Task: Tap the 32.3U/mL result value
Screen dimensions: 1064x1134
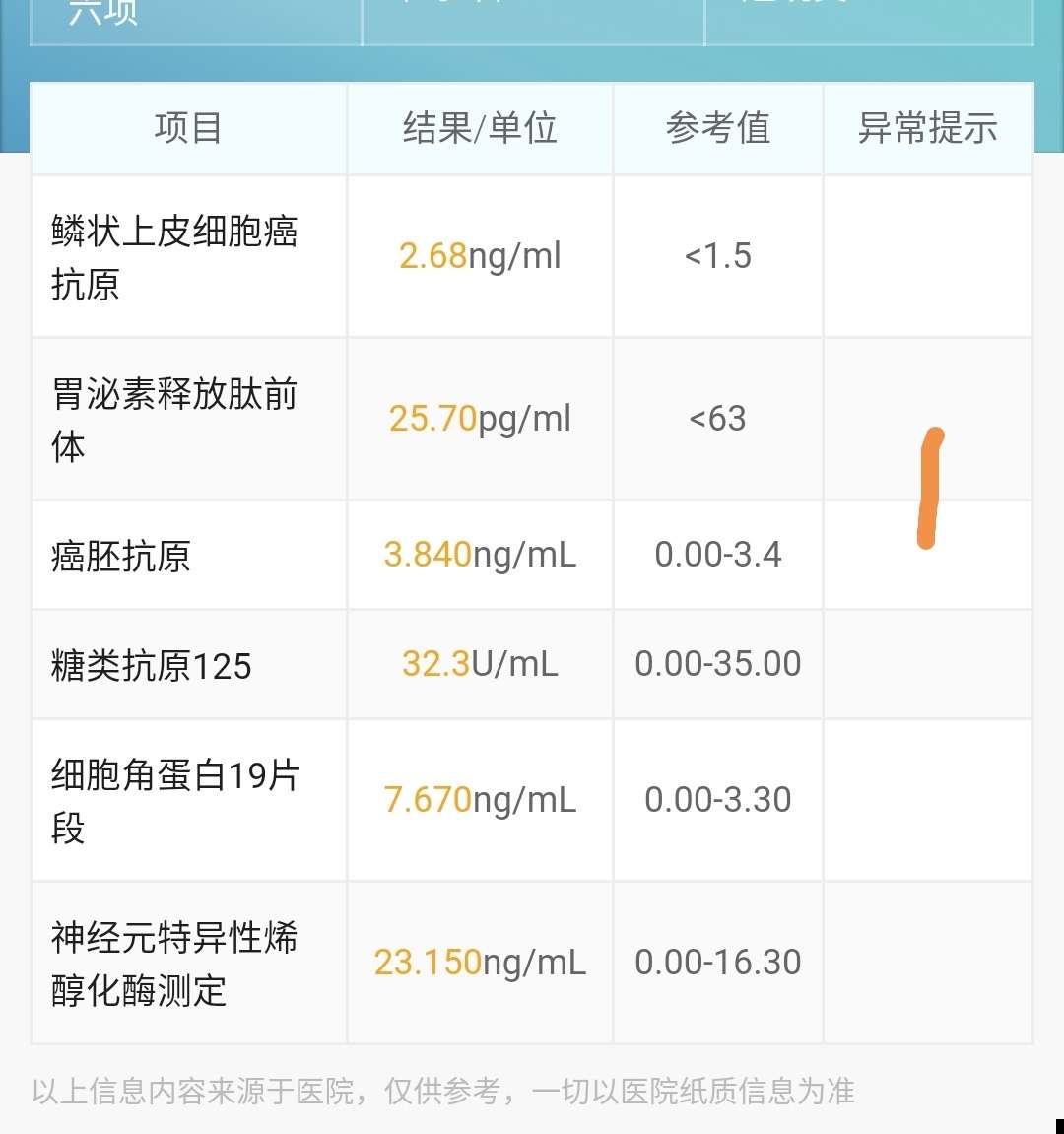Action: tap(480, 664)
